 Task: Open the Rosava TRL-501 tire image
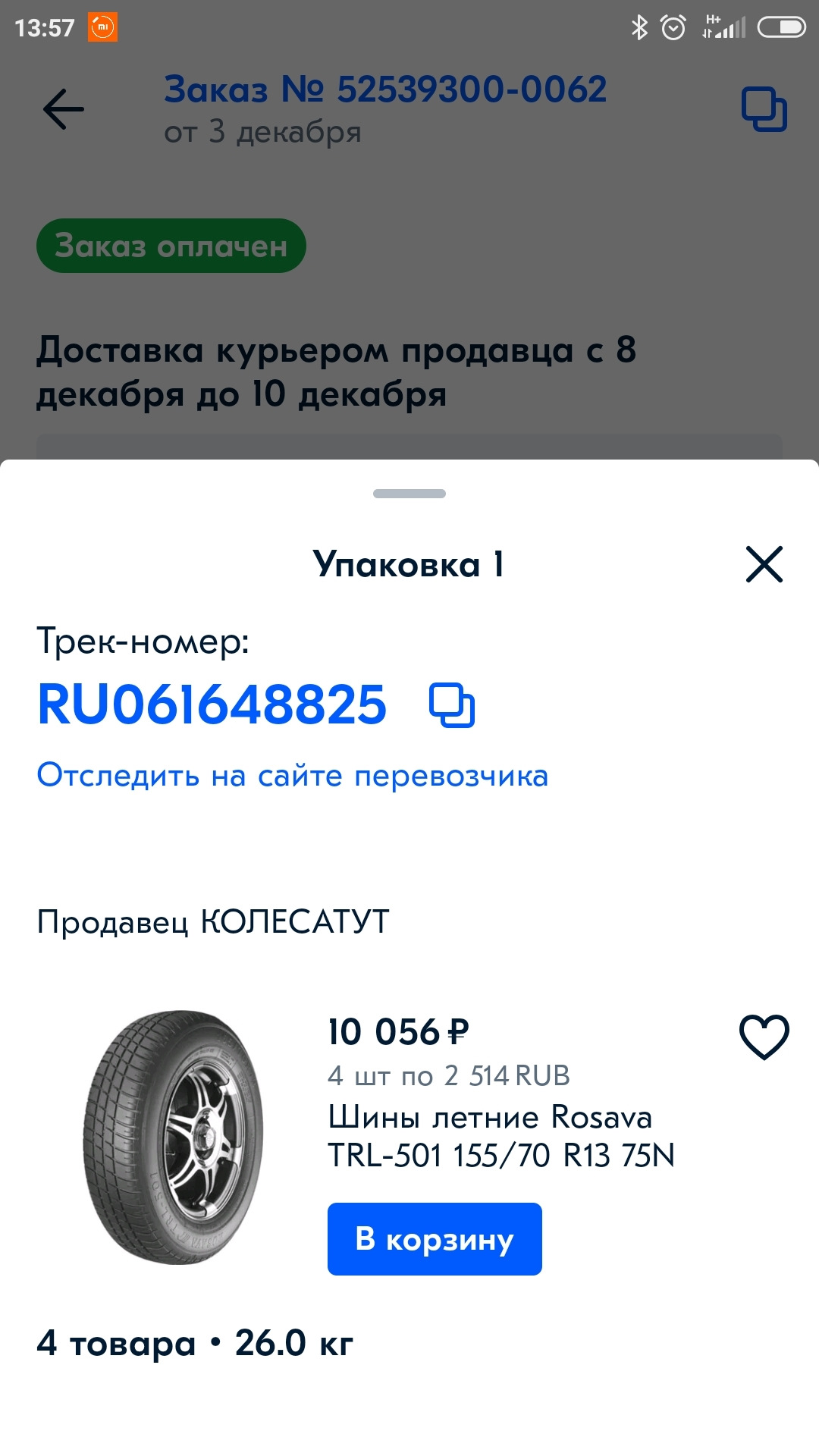pyautogui.click(x=173, y=1137)
